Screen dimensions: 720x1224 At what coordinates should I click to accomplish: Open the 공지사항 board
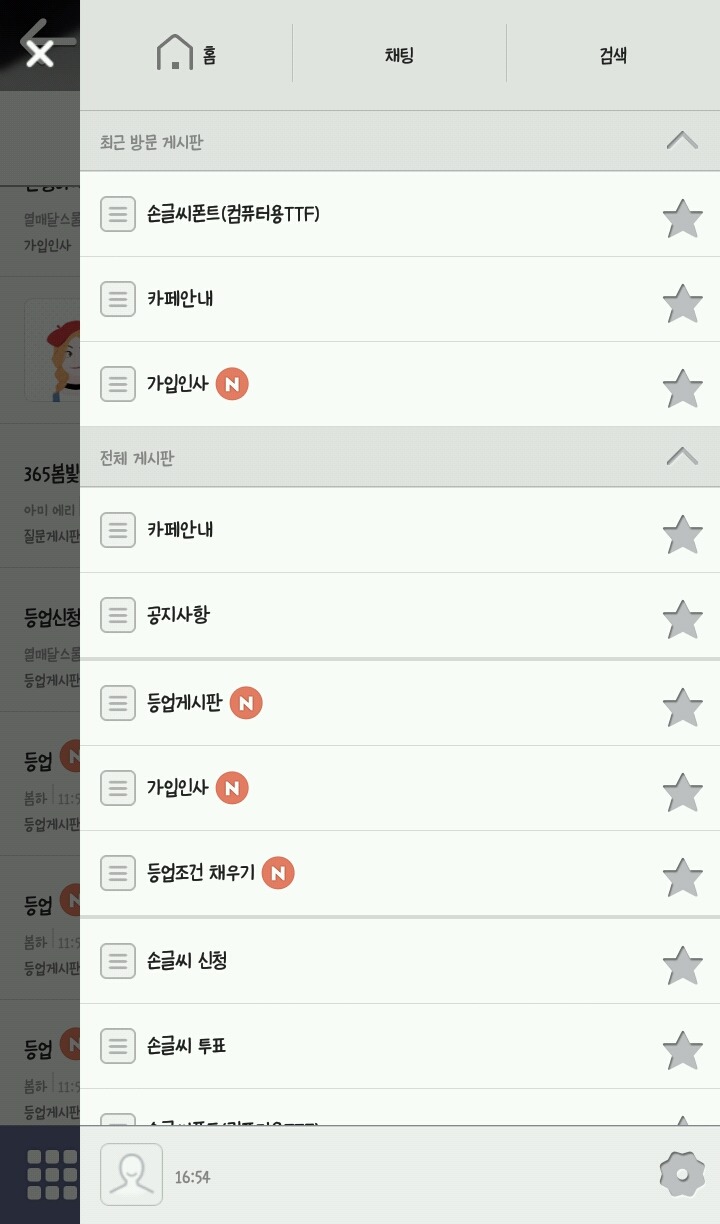point(178,614)
